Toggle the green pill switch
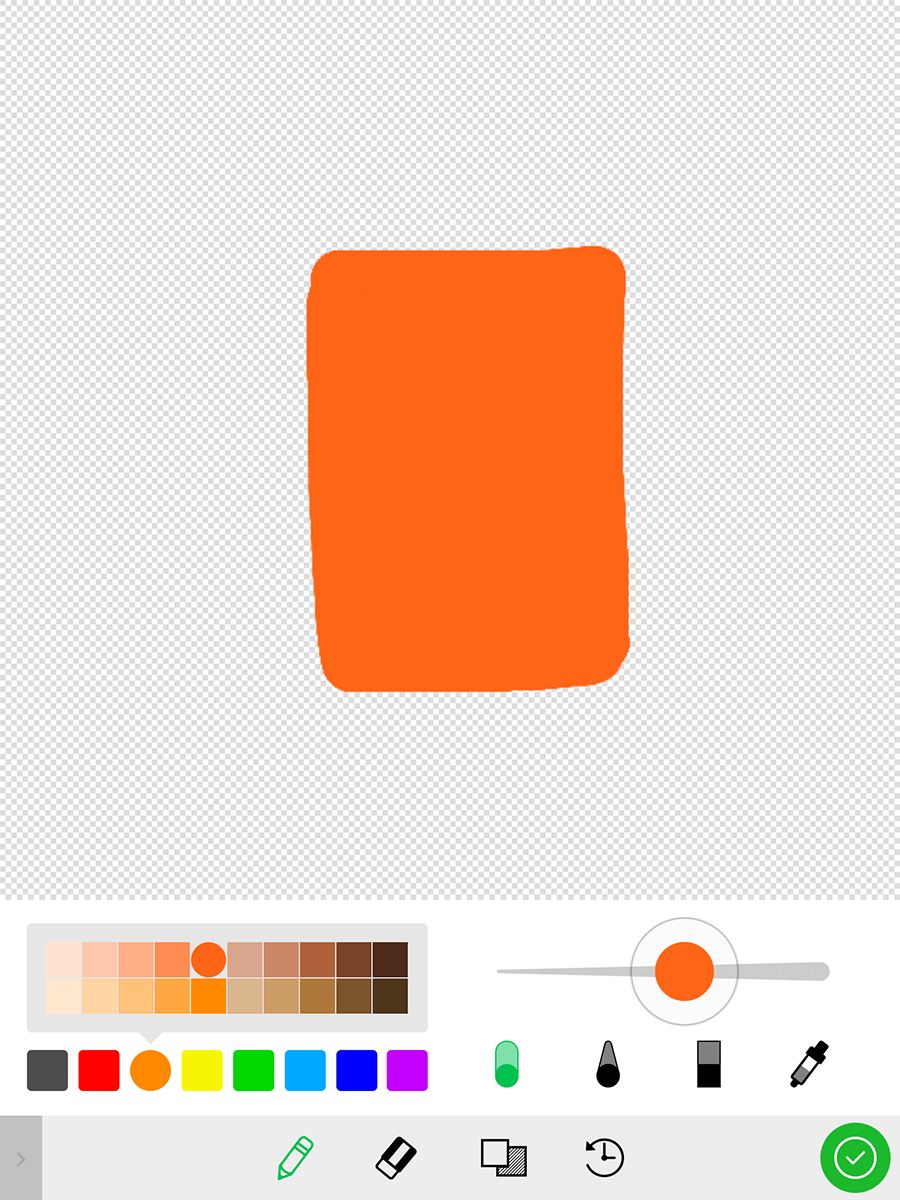Image resolution: width=900 pixels, height=1200 pixels. (x=507, y=1064)
